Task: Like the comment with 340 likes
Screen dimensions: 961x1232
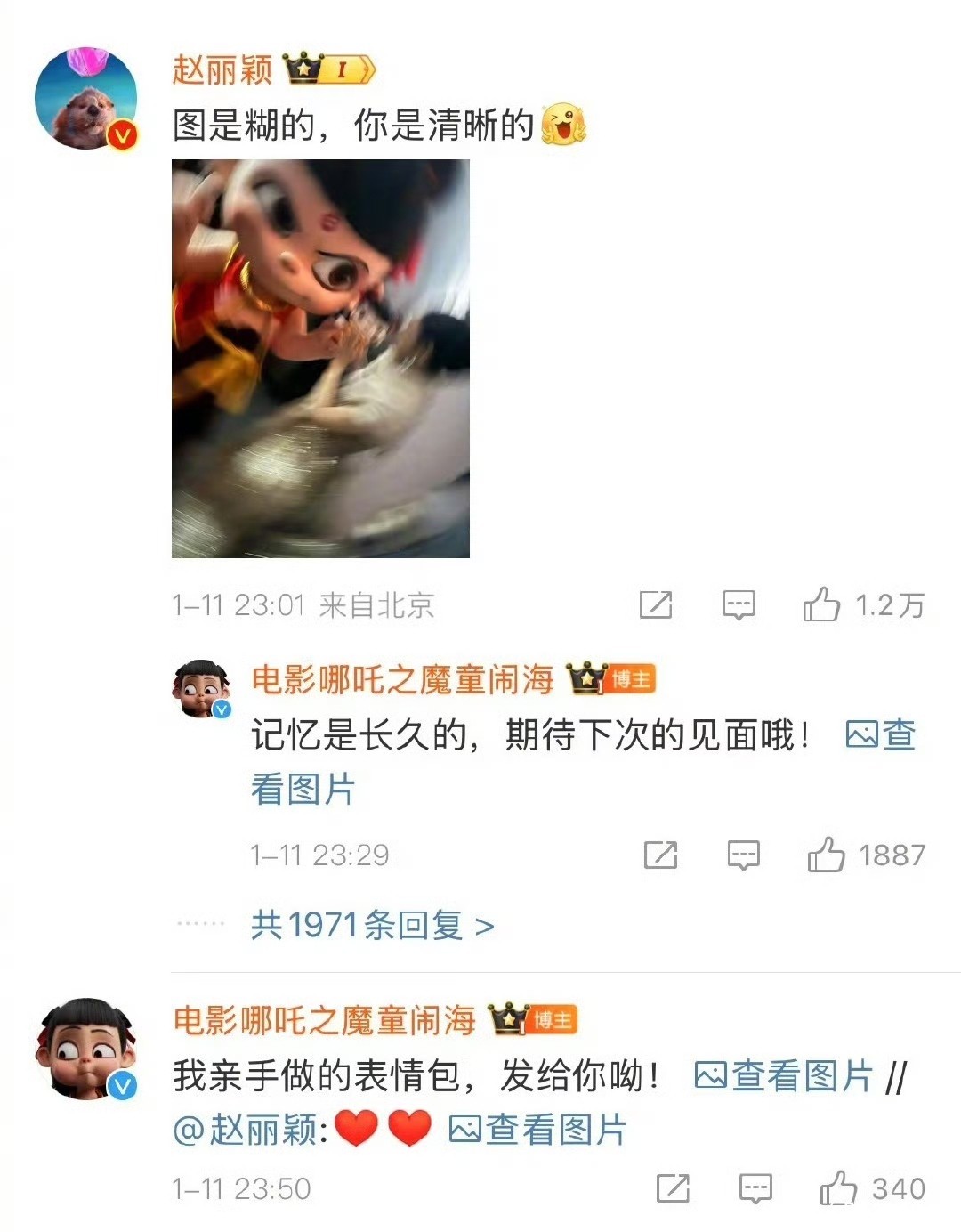Action: [x=837, y=1188]
